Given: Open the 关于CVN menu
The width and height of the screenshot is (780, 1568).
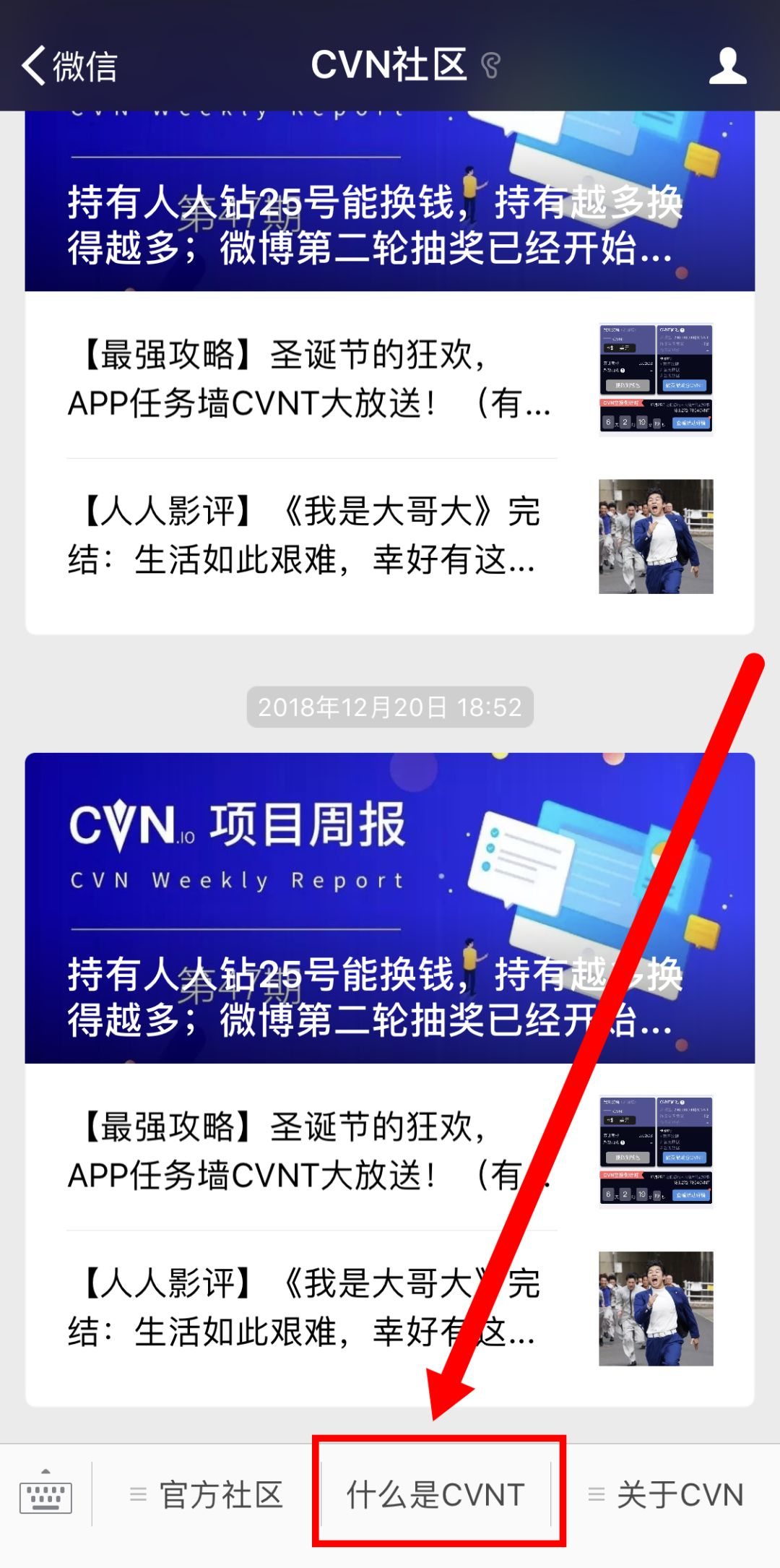Looking at the screenshot, I should [667, 1494].
